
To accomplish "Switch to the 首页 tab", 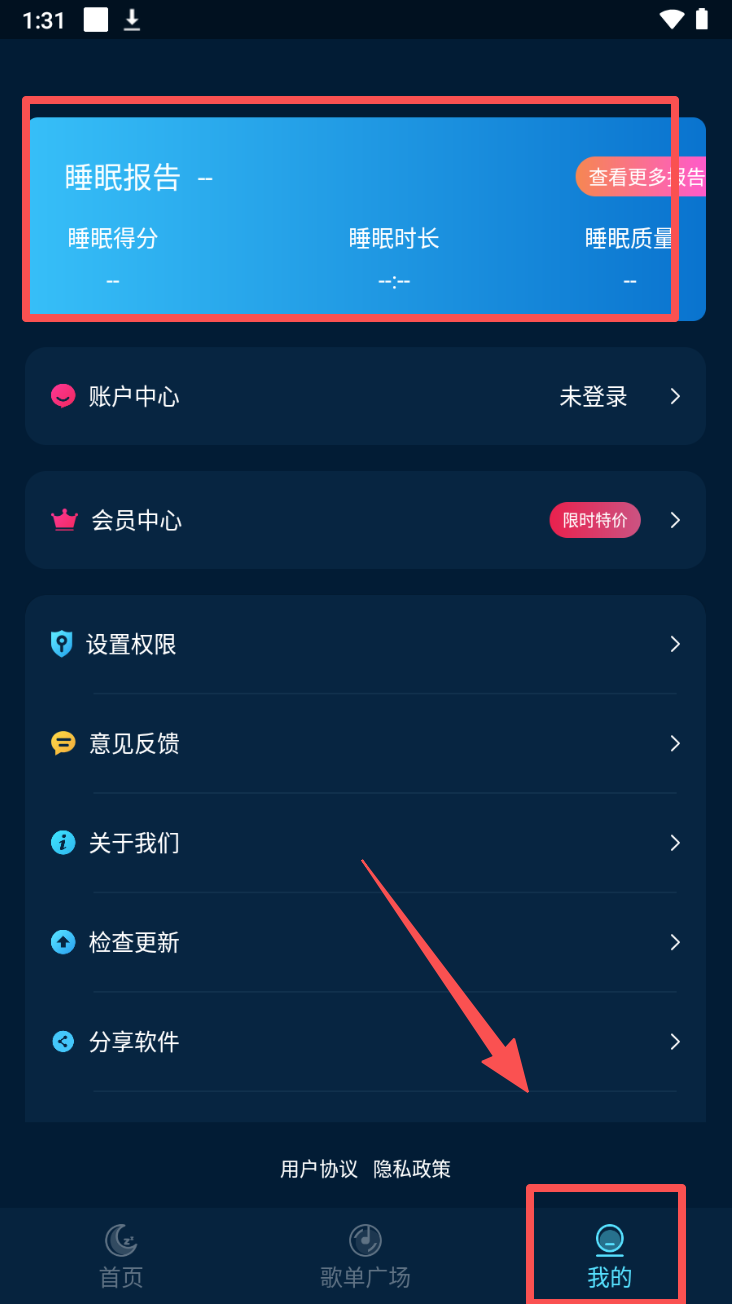I will [121, 1256].
